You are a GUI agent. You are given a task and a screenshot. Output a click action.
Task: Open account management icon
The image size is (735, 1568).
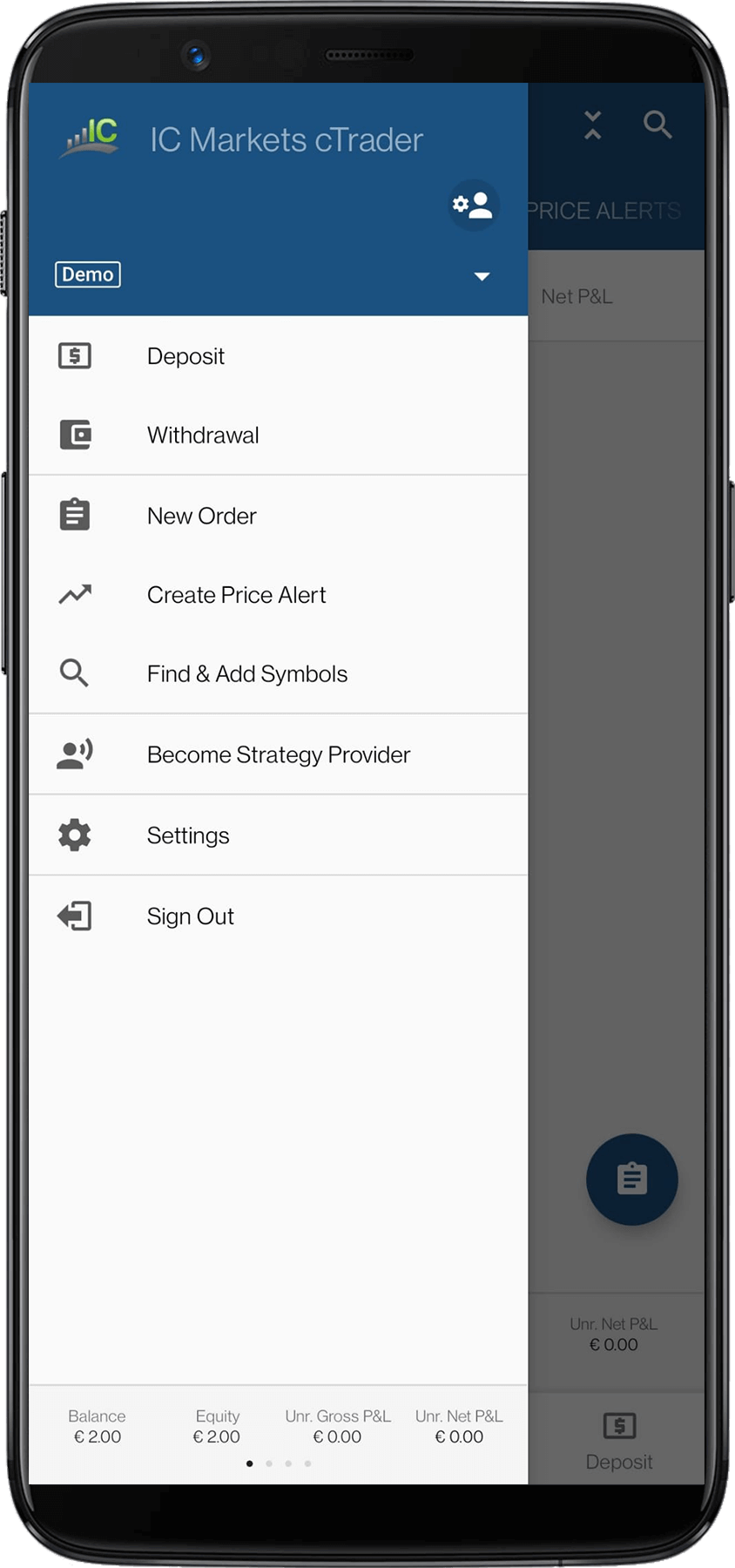pyautogui.click(x=474, y=206)
